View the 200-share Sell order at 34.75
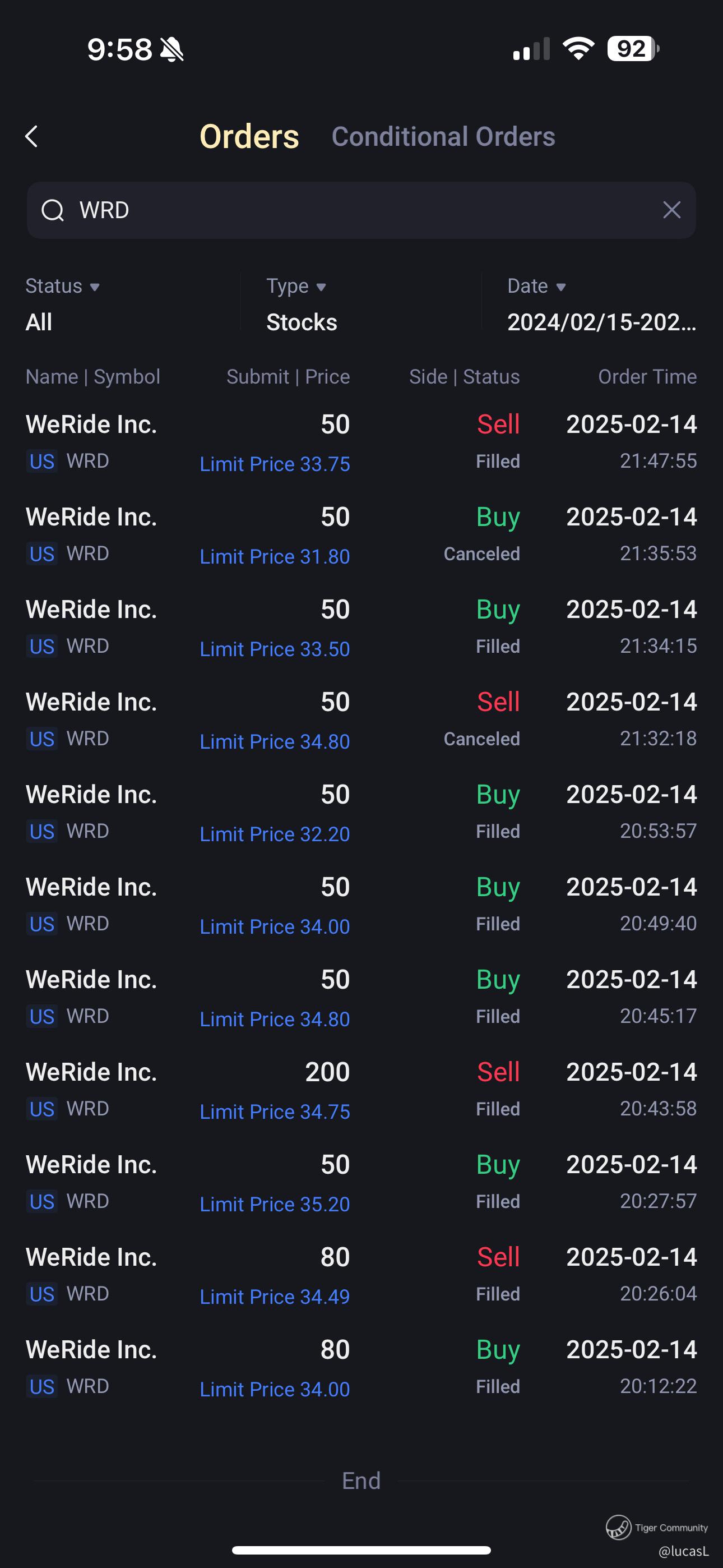Image resolution: width=723 pixels, height=1568 pixels. coord(361,1090)
